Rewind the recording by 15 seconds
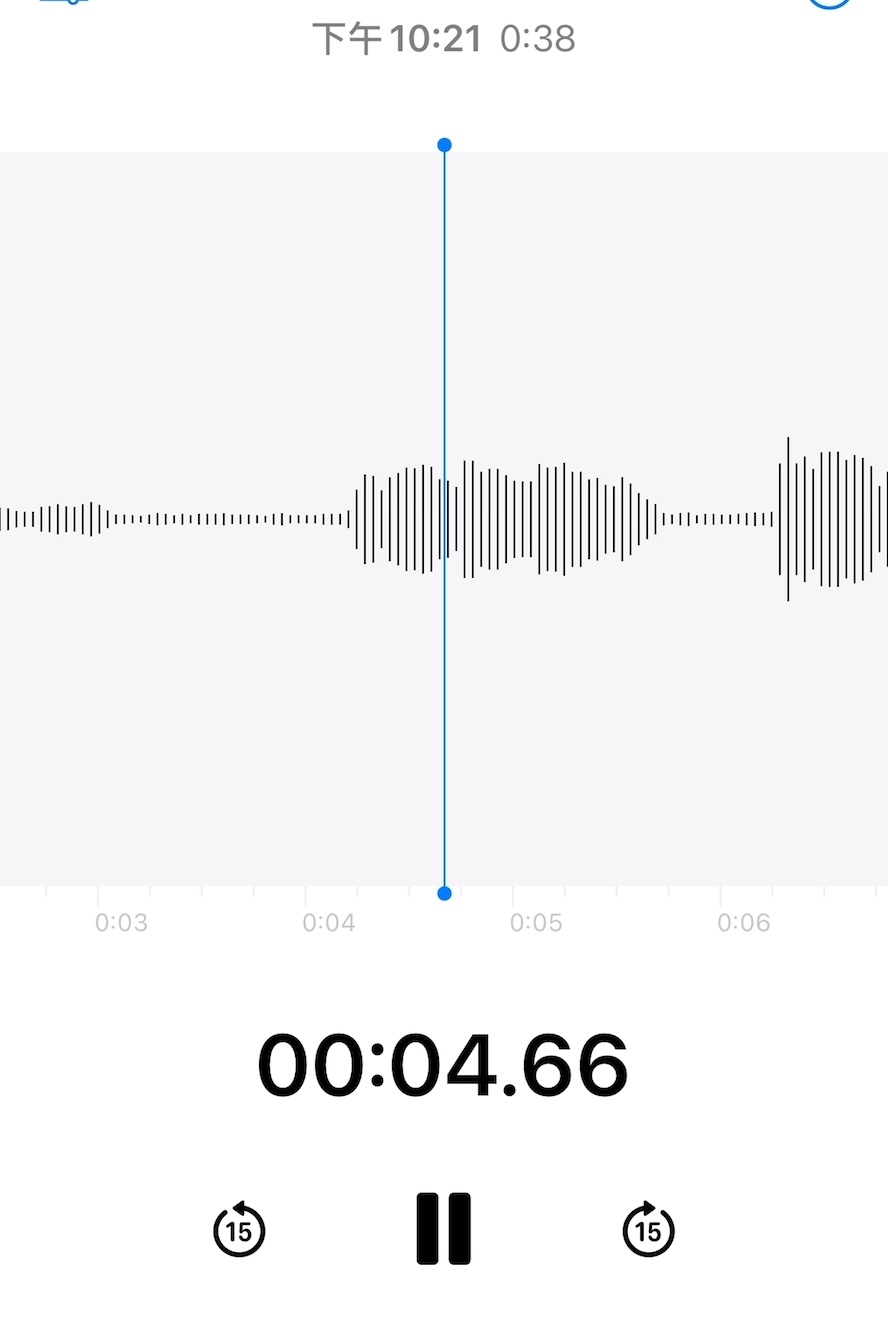888x1336 pixels. 240,1229
